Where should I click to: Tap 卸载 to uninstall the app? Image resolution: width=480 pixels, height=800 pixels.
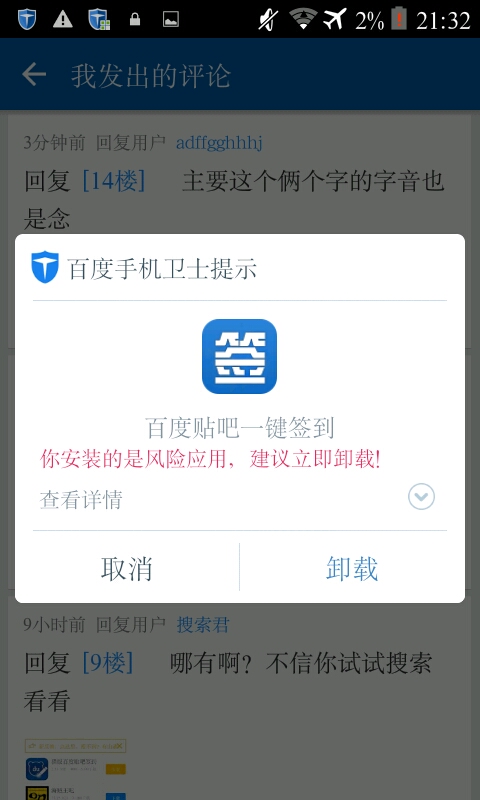[352, 568]
